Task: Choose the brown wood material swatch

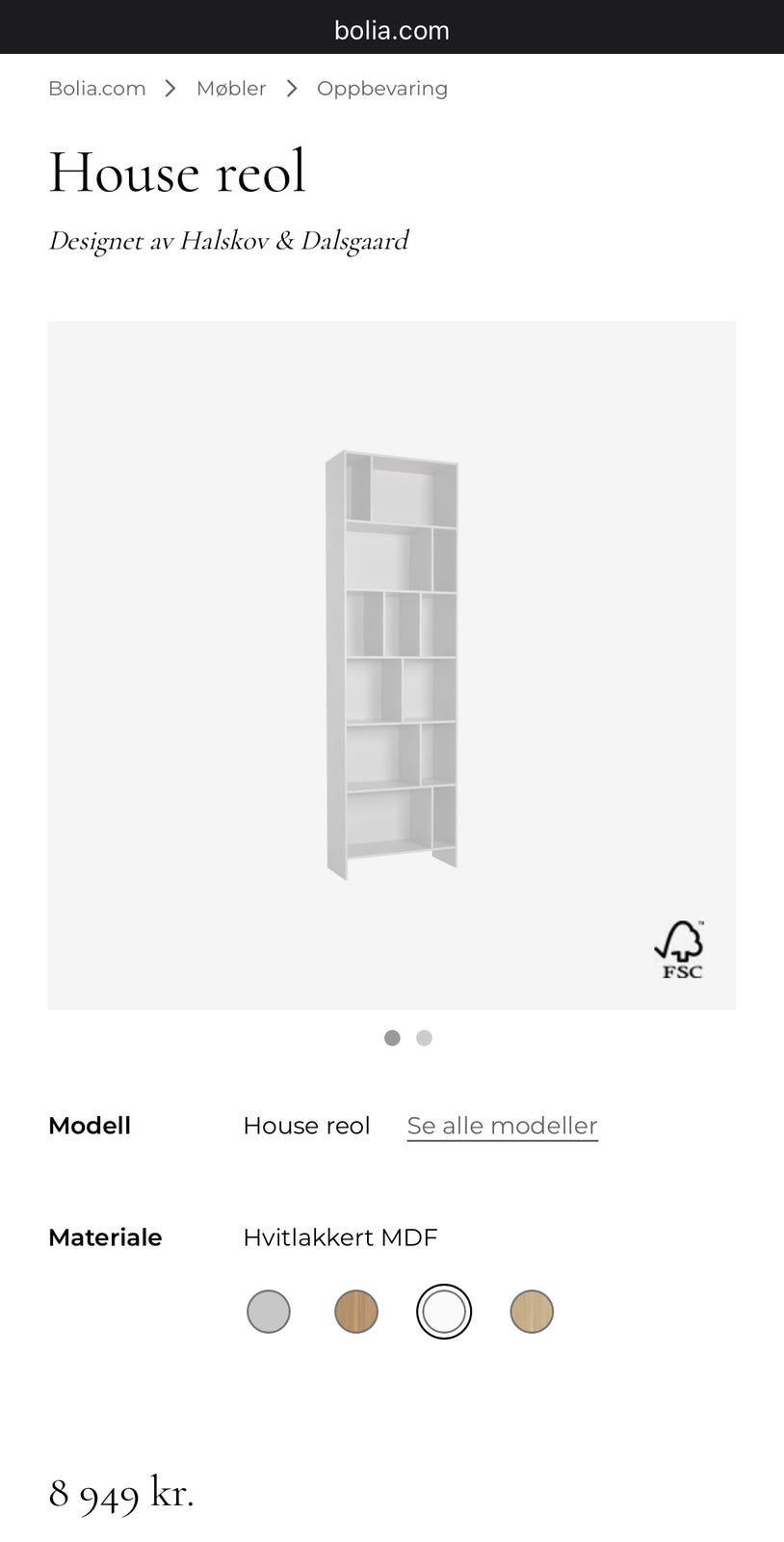Action: (x=356, y=1311)
